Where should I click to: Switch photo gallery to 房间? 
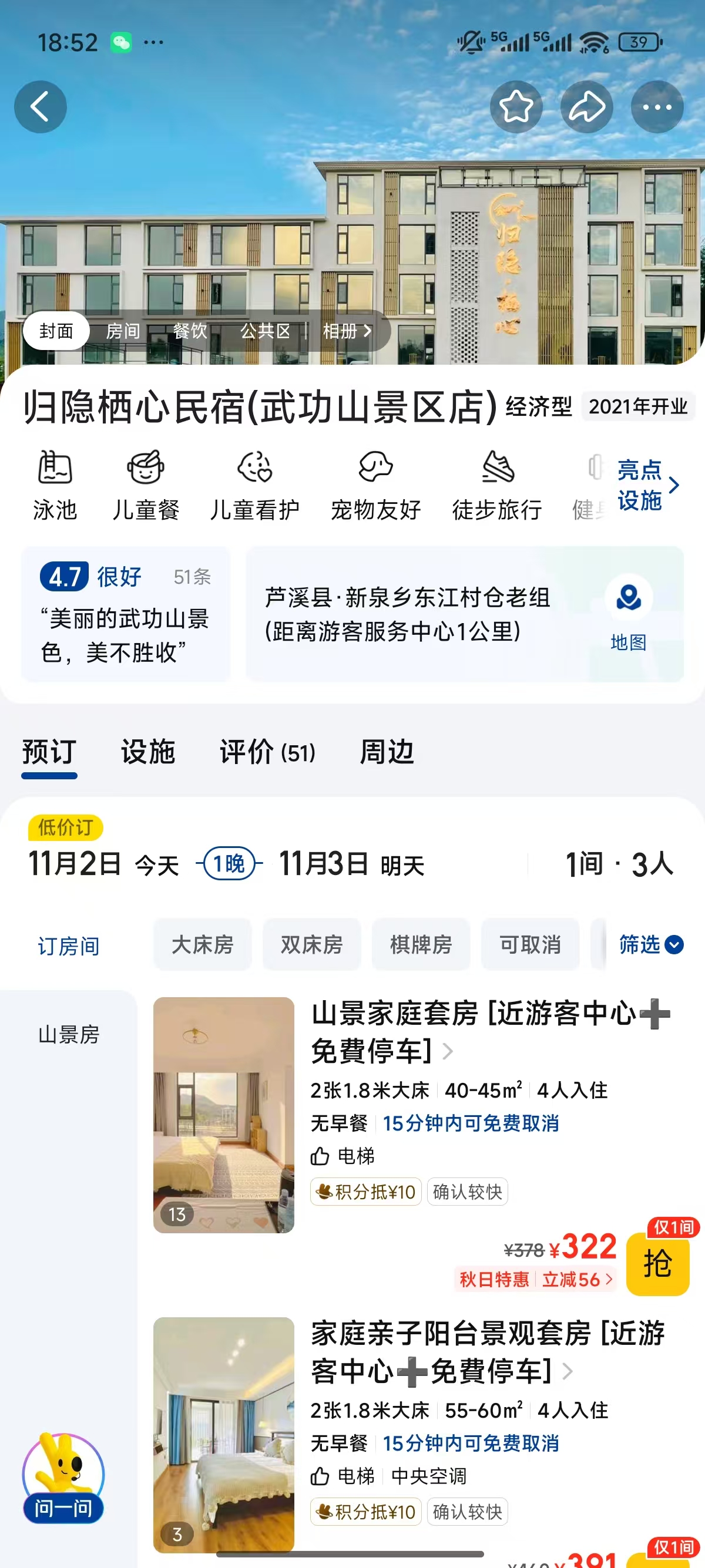pos(123,331)
